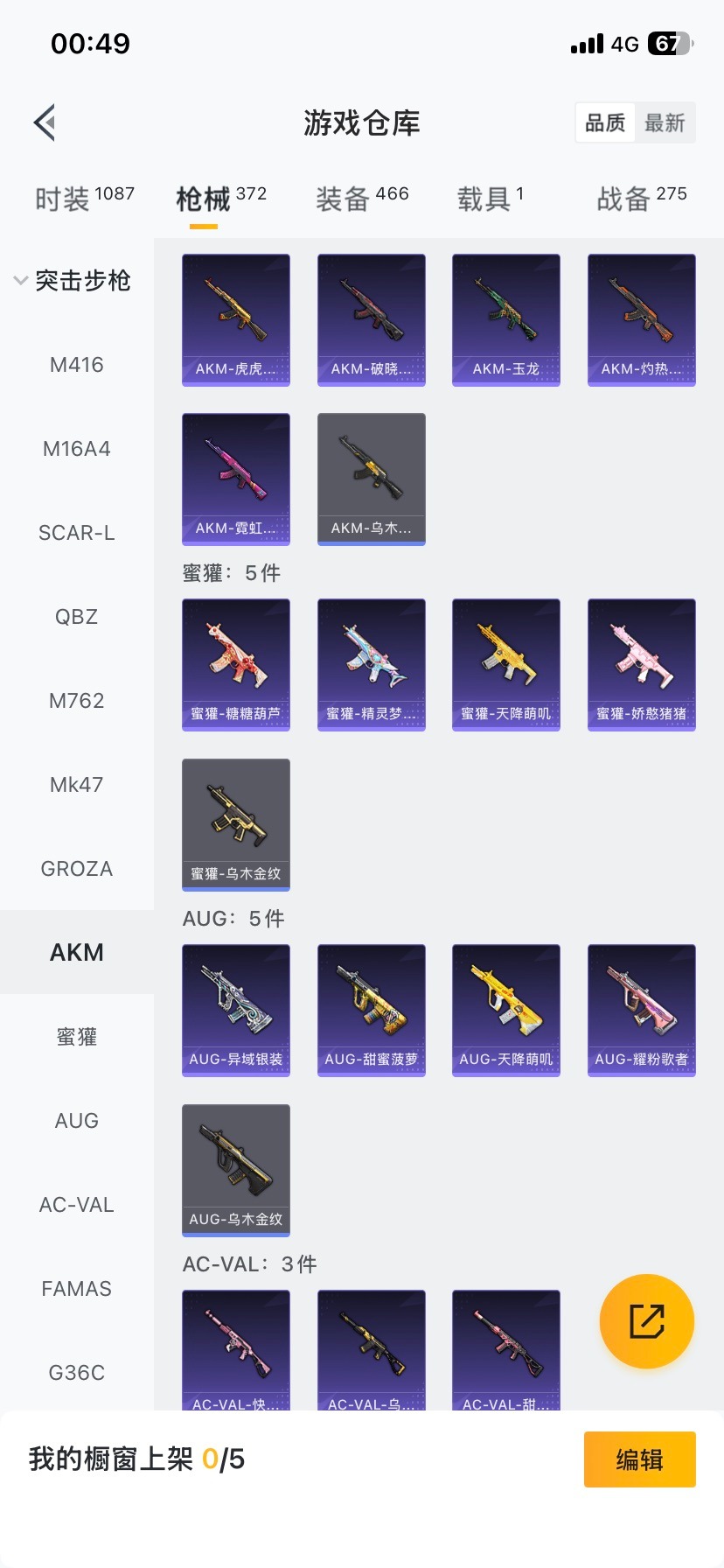724x1568 pixels.
Task: Tap the orange share floating button
Action: click(x=647, y=1320)
